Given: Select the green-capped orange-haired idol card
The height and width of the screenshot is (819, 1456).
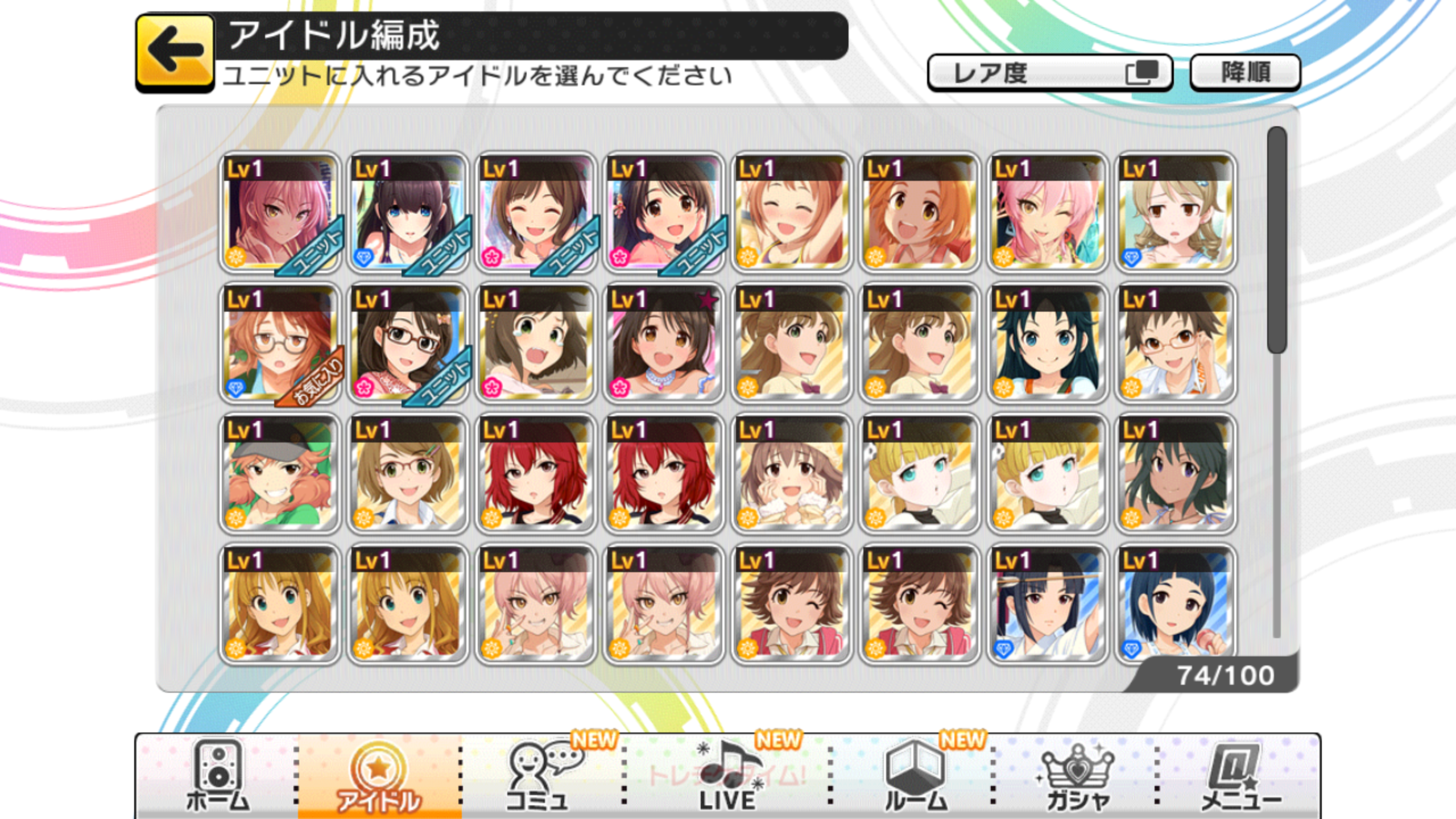Looking at the screenshot, I should pyautogui.click(x=280, y=474).
